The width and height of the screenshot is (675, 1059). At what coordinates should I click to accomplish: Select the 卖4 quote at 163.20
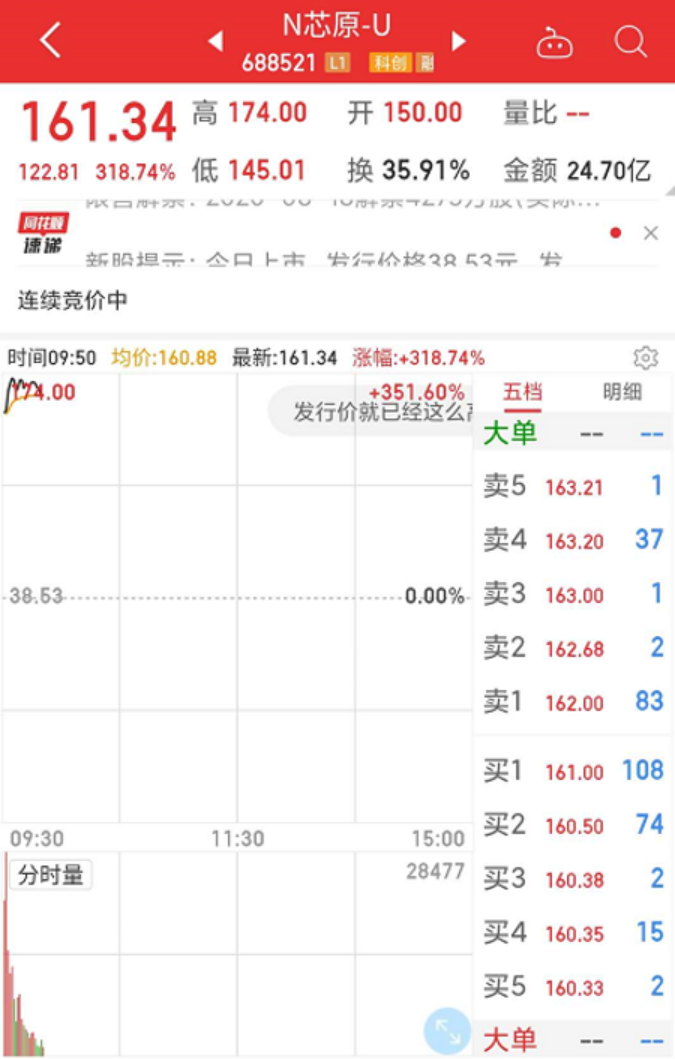tap(573, 541)
